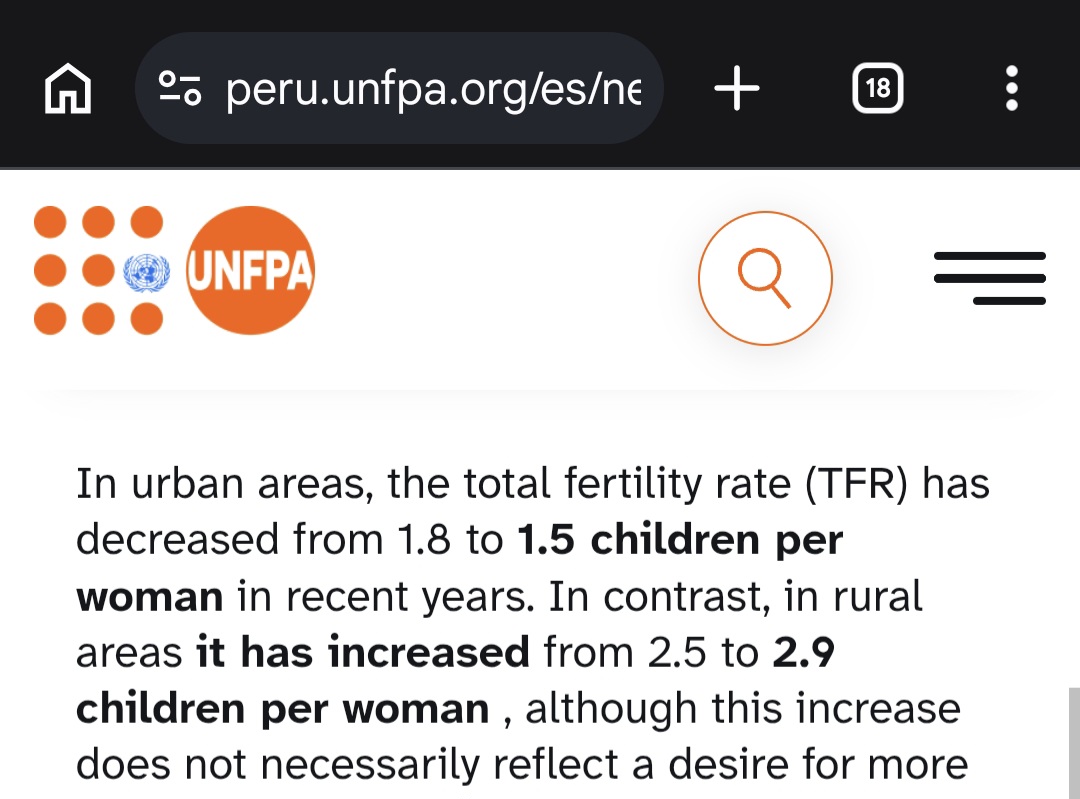Viewport: 1080px width, 799px height.
Task: Show the 18 open tabs
Action: point(878,88)
